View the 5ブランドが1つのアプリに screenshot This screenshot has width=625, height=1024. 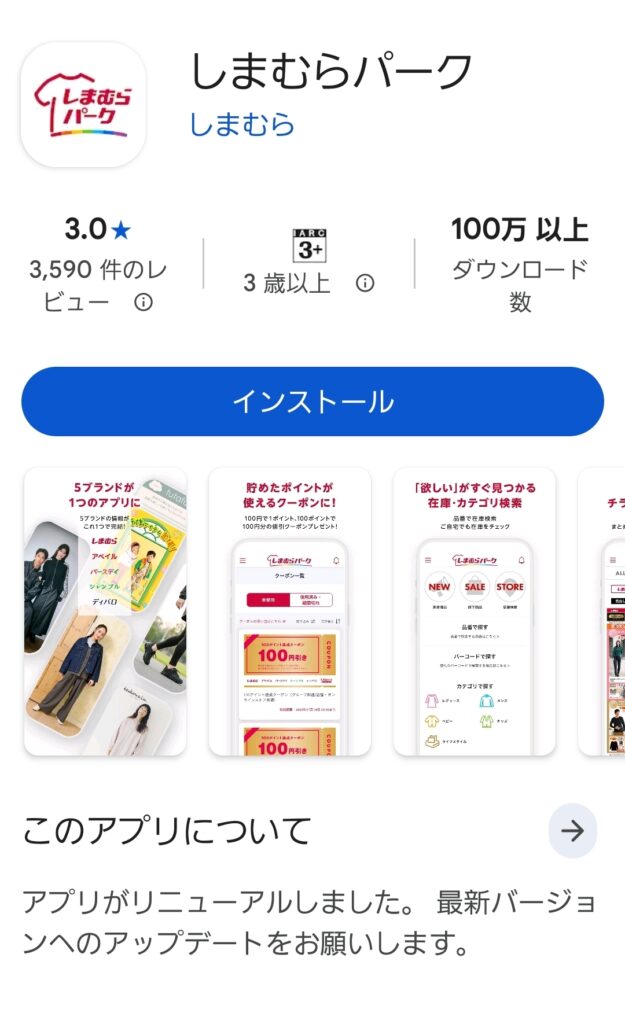(105, 611)
